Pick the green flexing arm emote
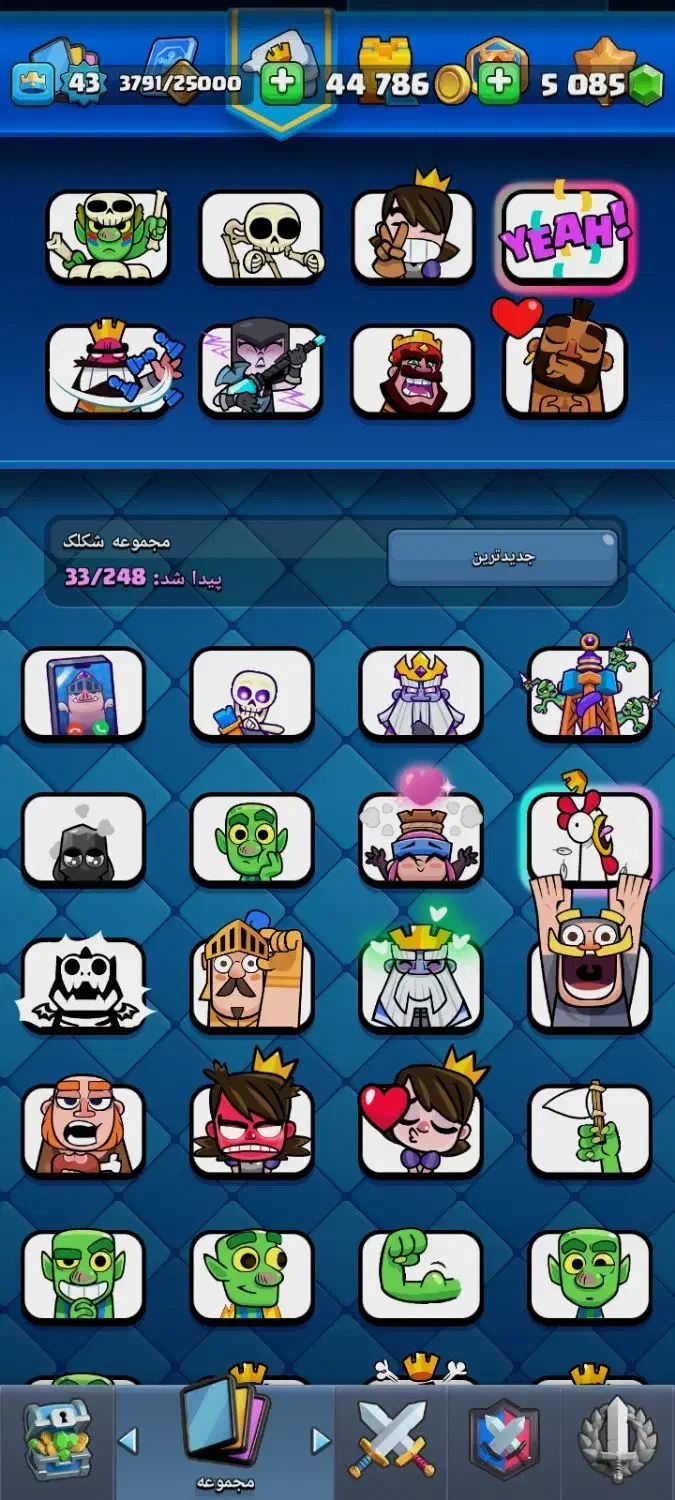675x1500 pixels. click(x=421, y=1275)
